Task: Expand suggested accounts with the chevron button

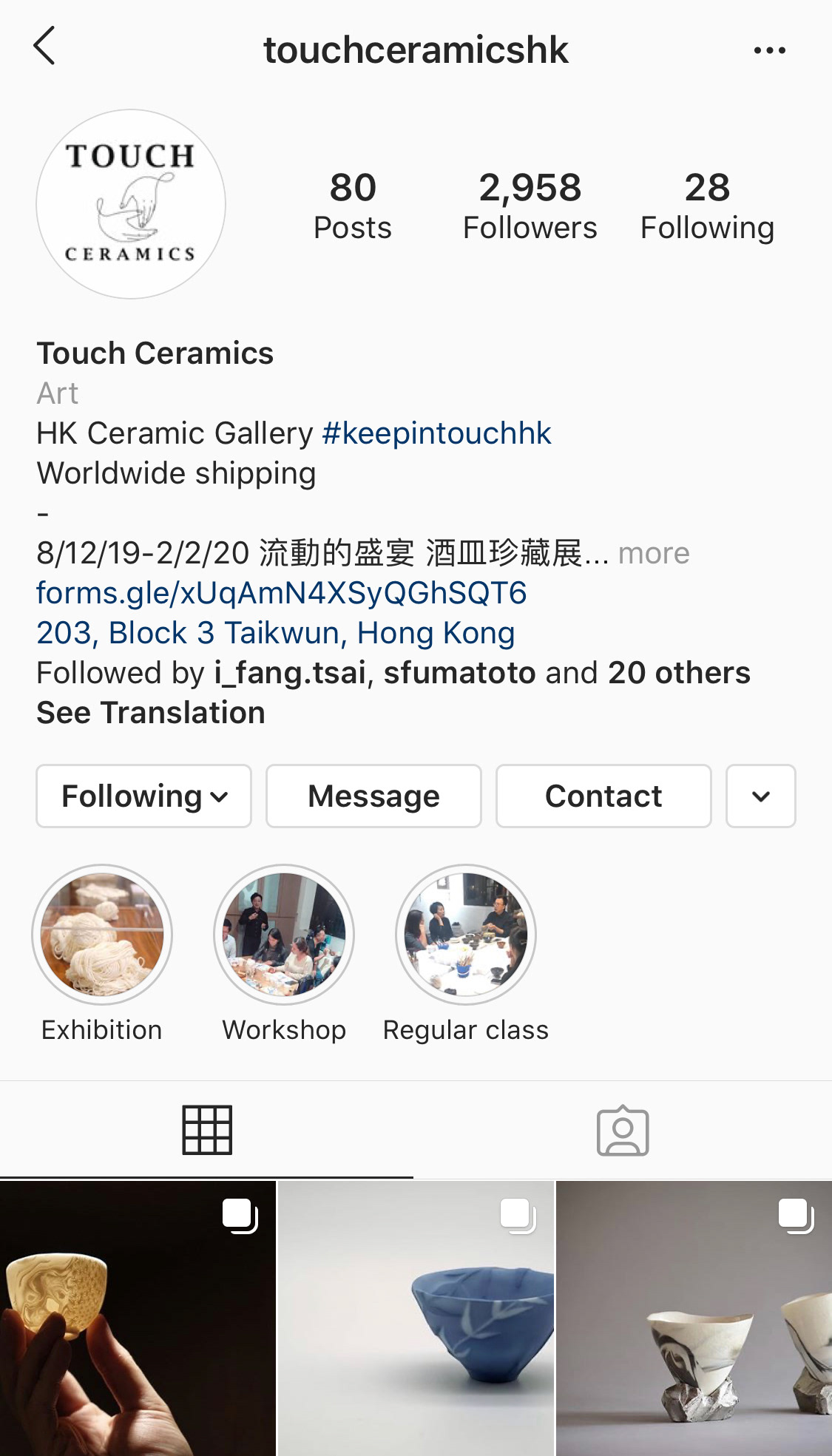Action: click(761, 796)
